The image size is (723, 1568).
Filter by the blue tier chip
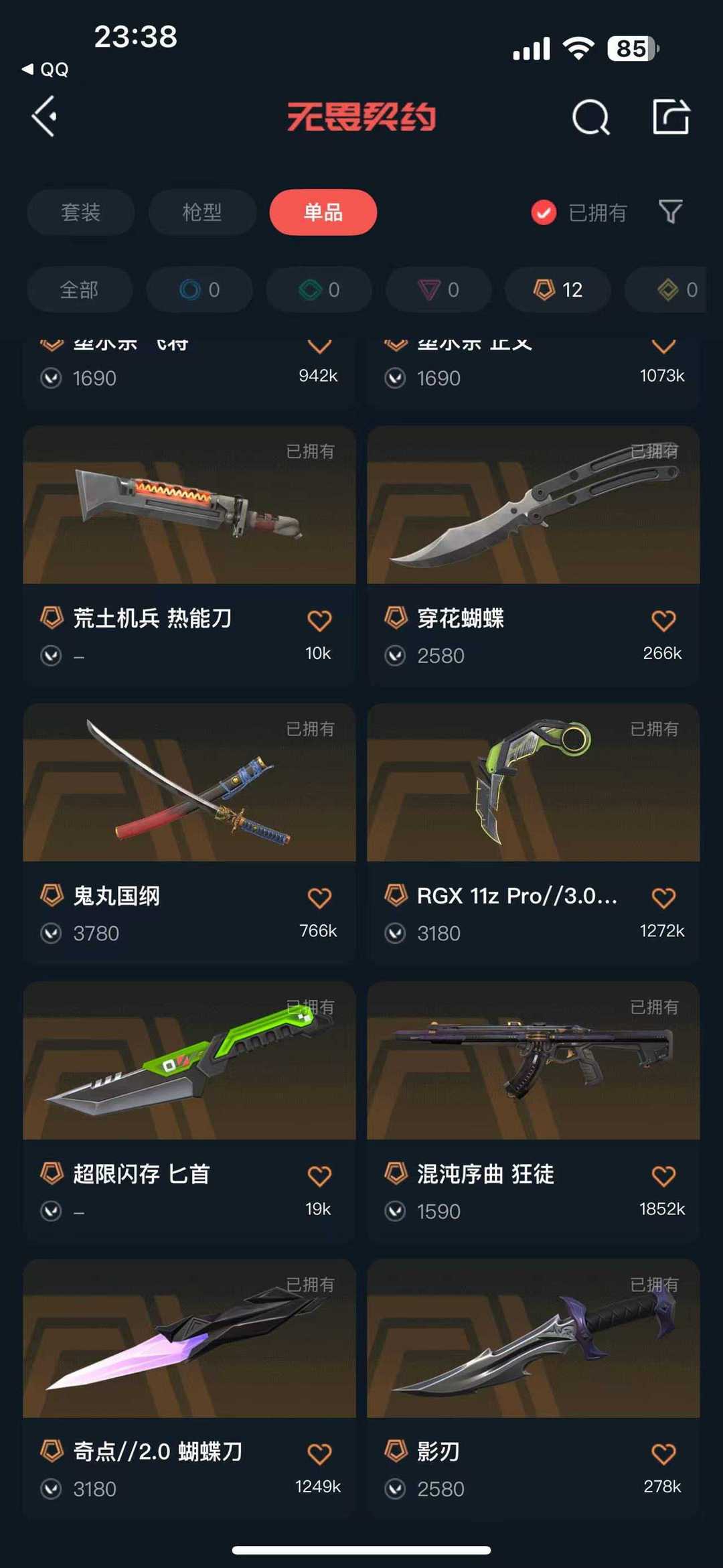(x=199, y=289)
